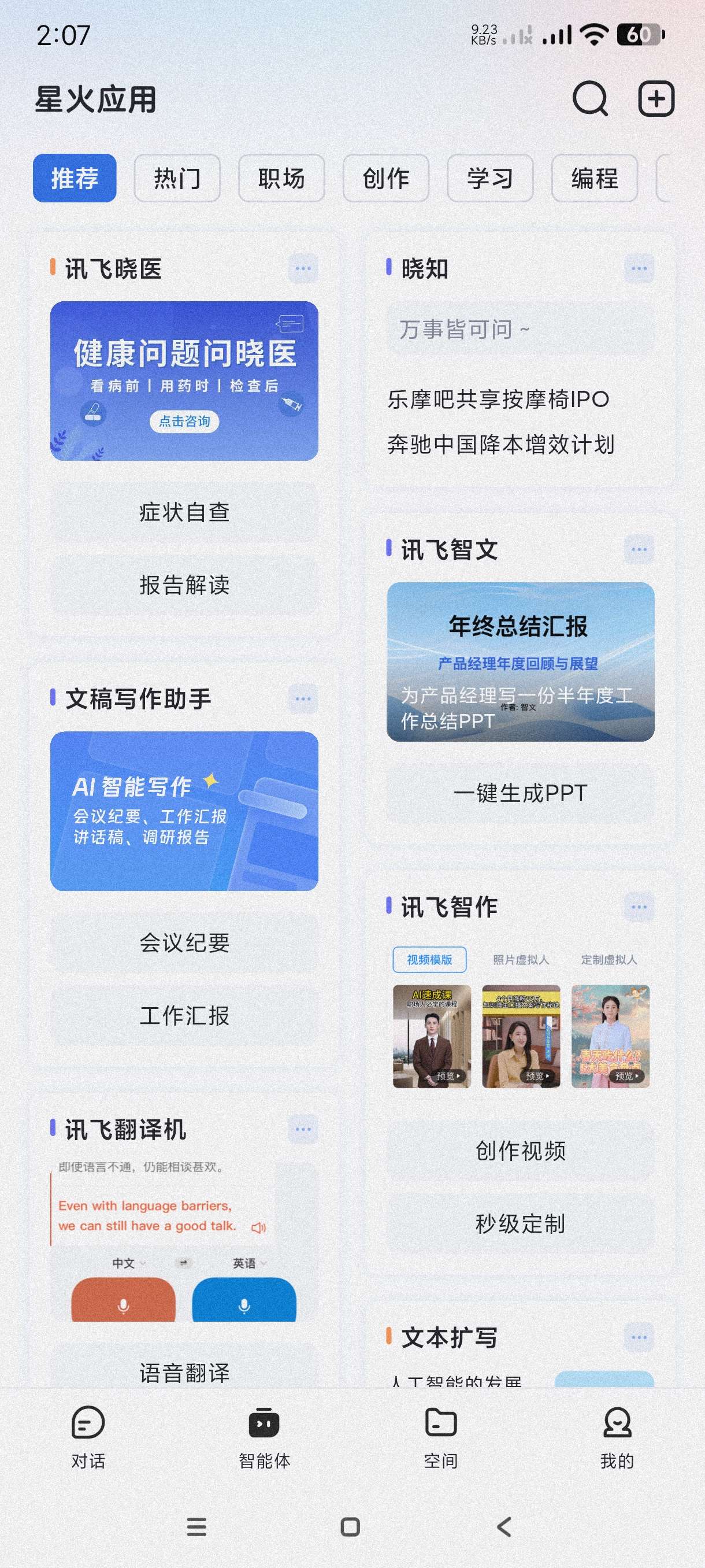Open more options for 讯飞智文 card
Image resolution: width=705 pixels, height=1568 pixels.
(x=639, y=550)
